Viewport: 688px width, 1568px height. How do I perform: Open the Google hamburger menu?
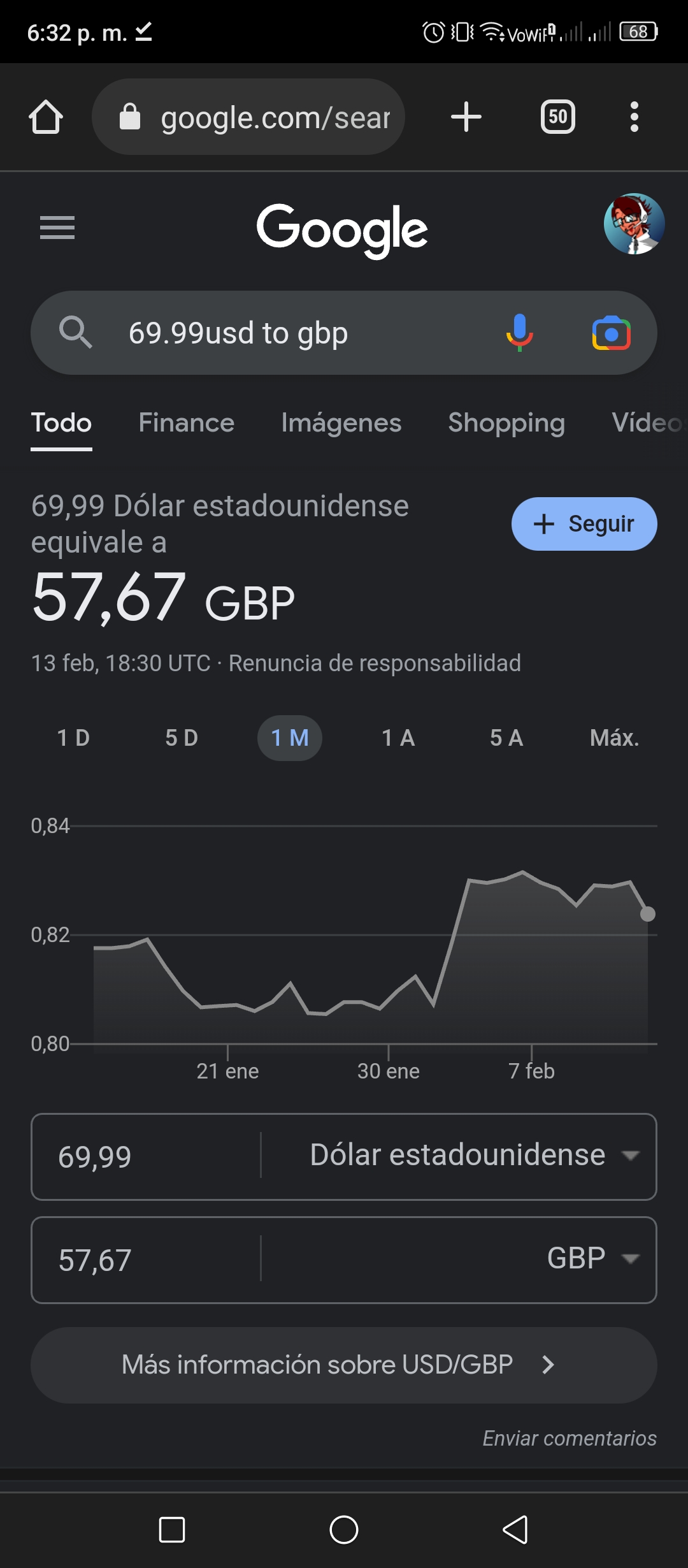click(57, 228)
